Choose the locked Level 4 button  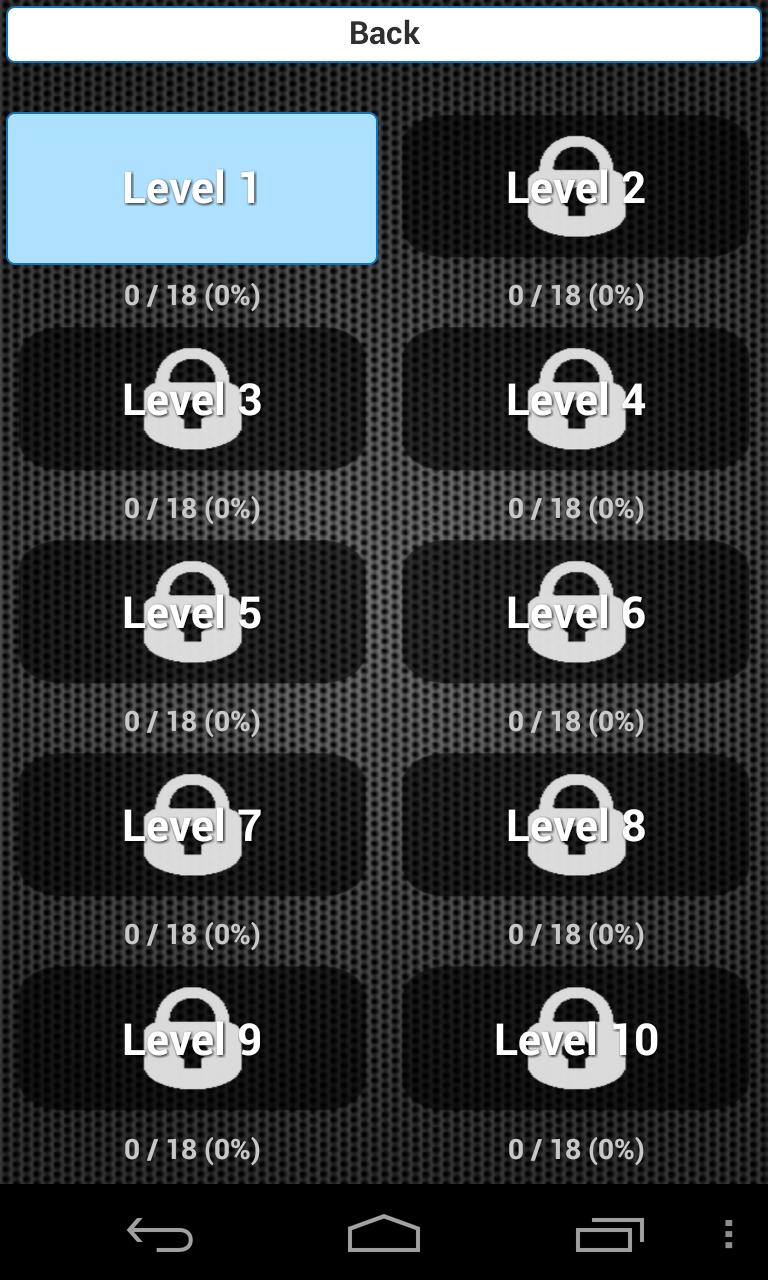tap(576, 400)
